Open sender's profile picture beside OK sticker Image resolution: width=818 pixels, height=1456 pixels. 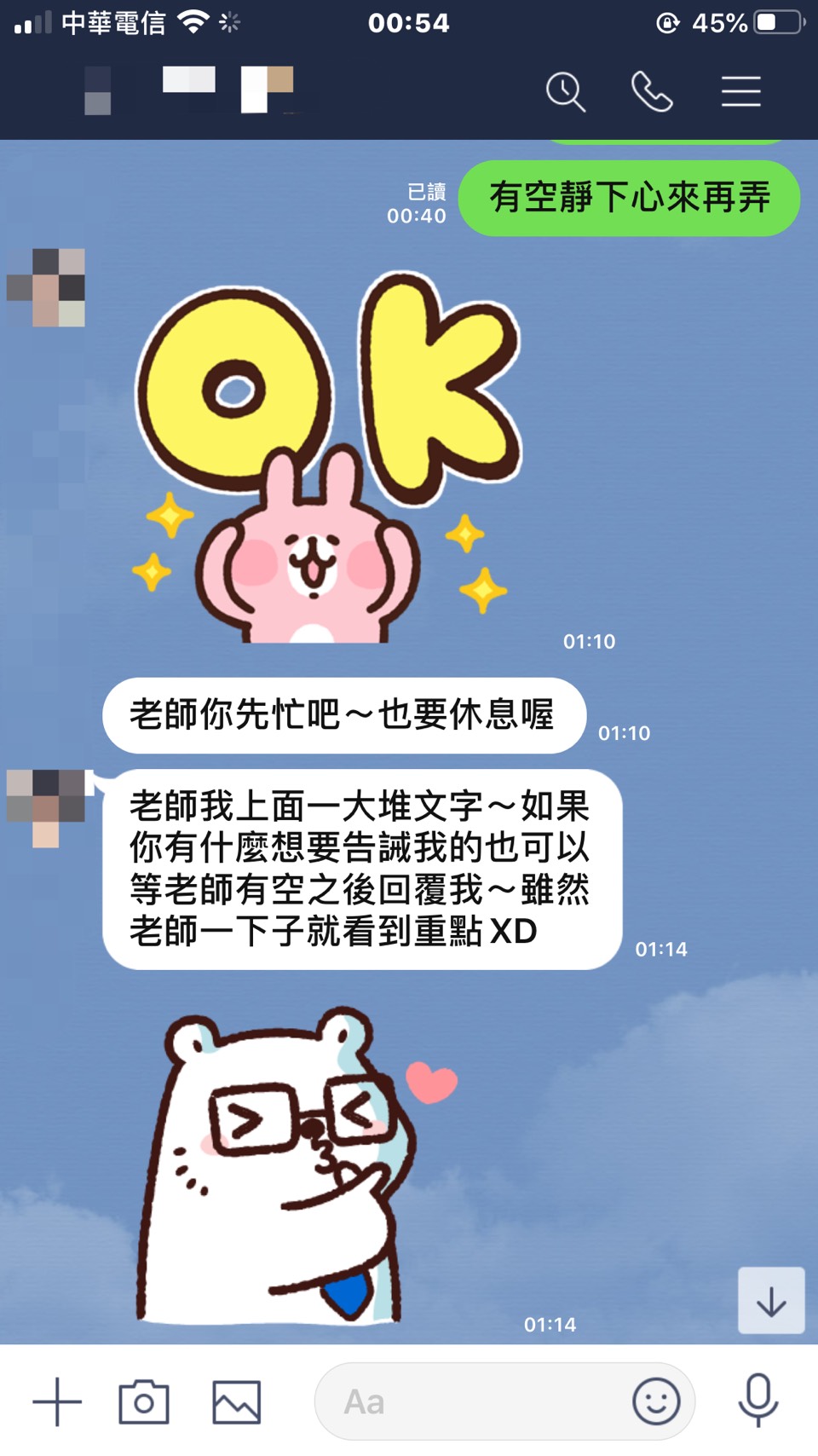46,287
